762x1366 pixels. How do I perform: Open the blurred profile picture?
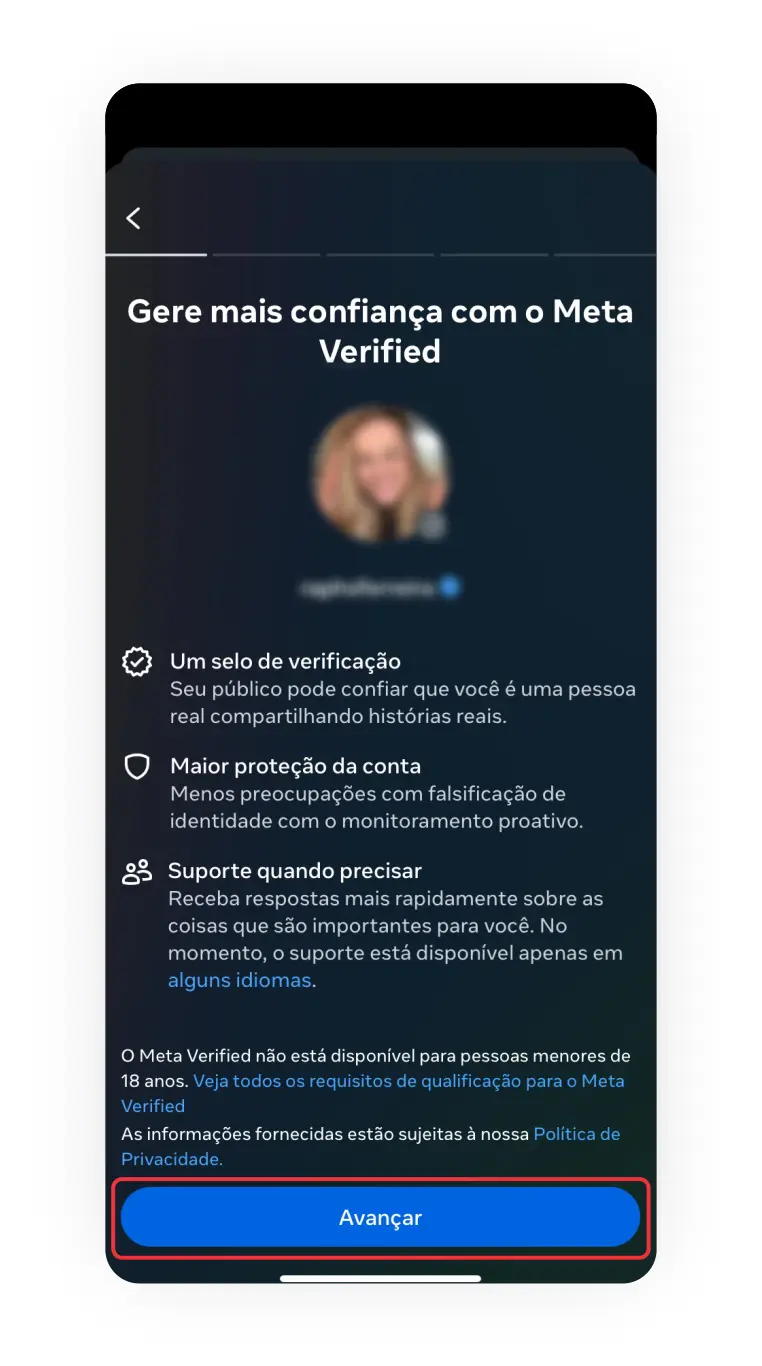point(380,472)
